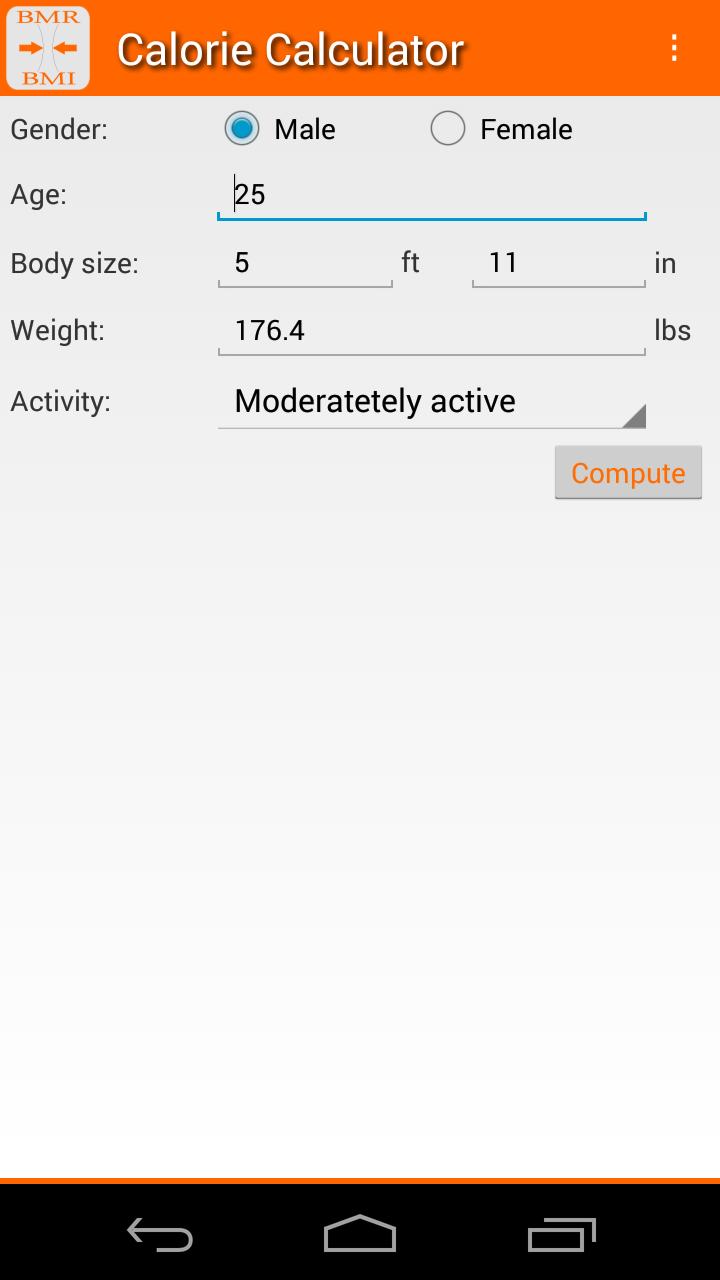Tap the Calorie Calculator title bar
The width and height of the screenshot is (720, 1280).
click(x=290, y=48)
